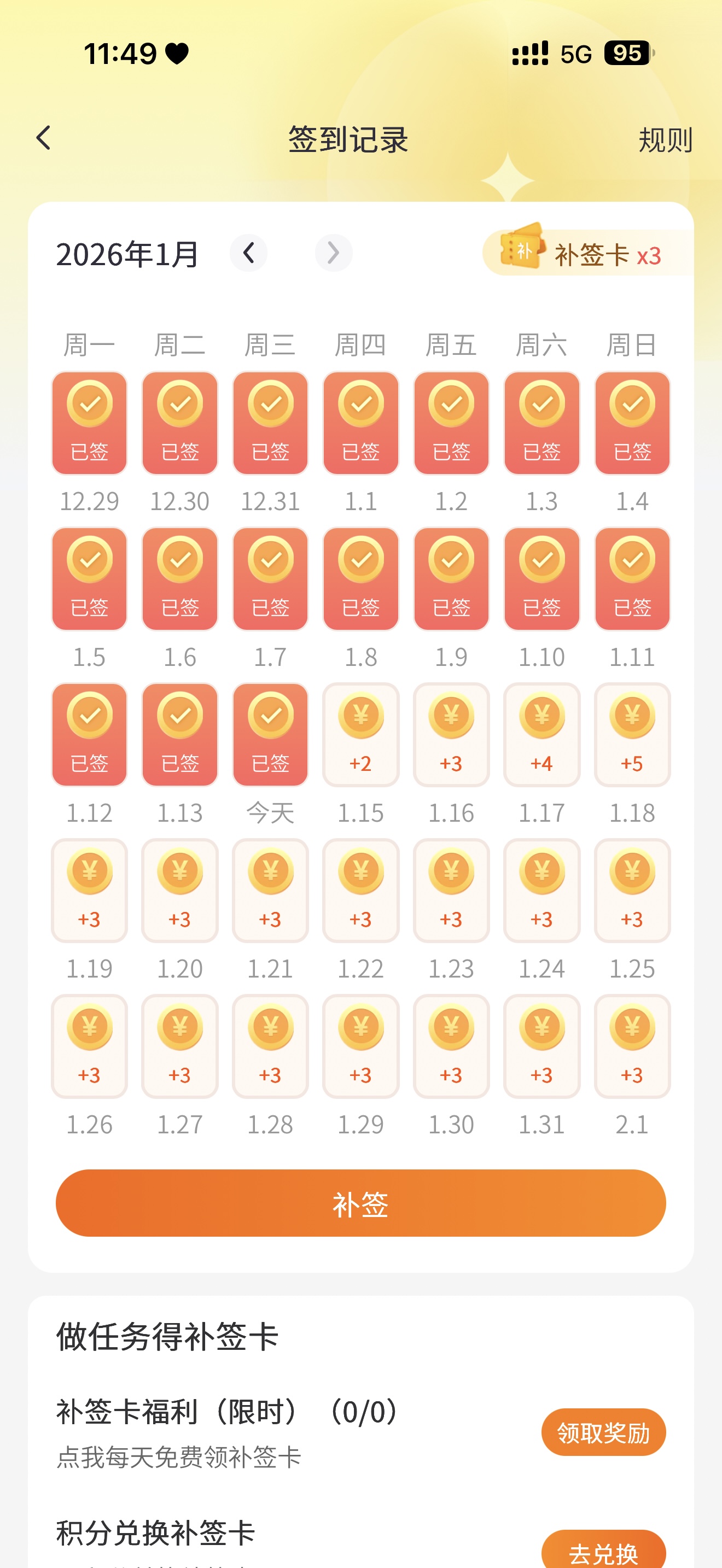Select today's signed-in 今天 cell
This screenshot has width=722, height=1568.
pos(270,735)
